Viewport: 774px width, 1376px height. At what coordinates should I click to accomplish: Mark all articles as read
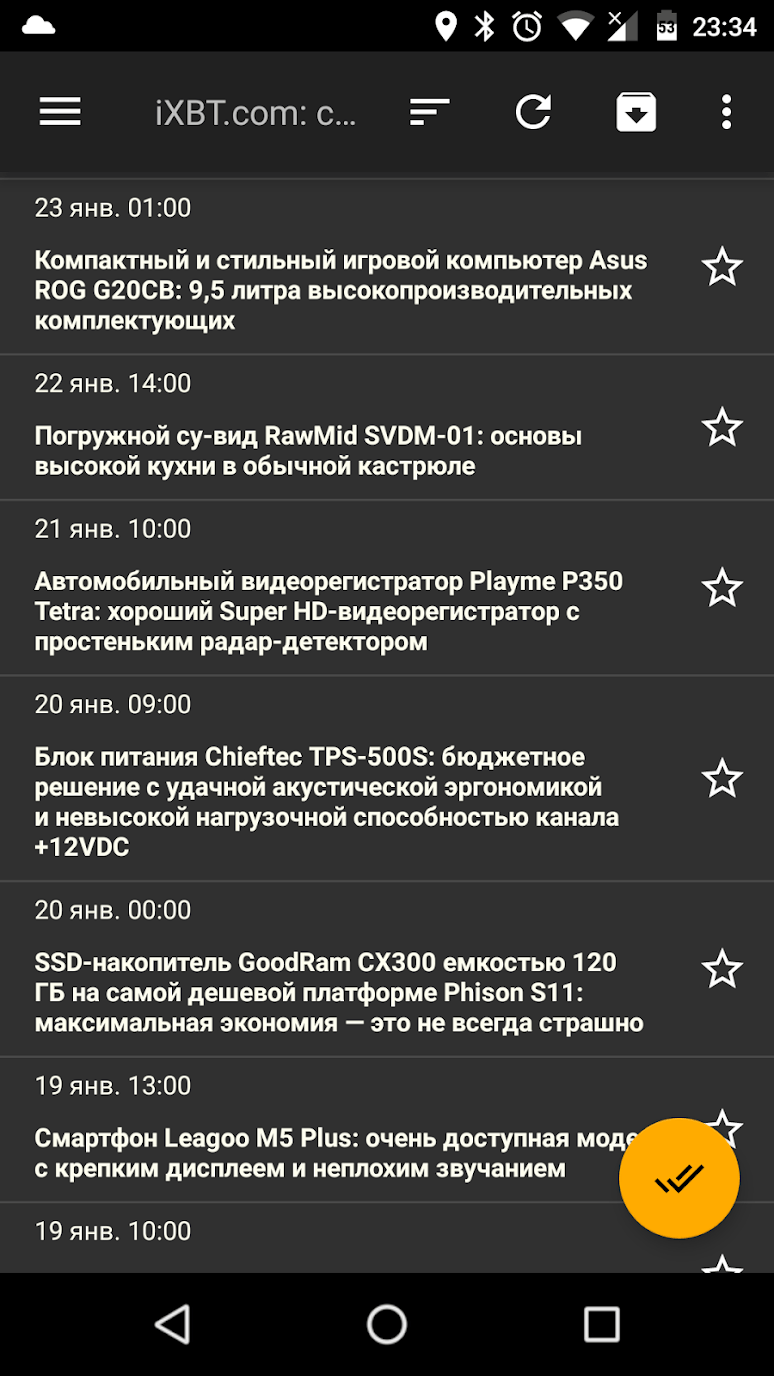679,1178
